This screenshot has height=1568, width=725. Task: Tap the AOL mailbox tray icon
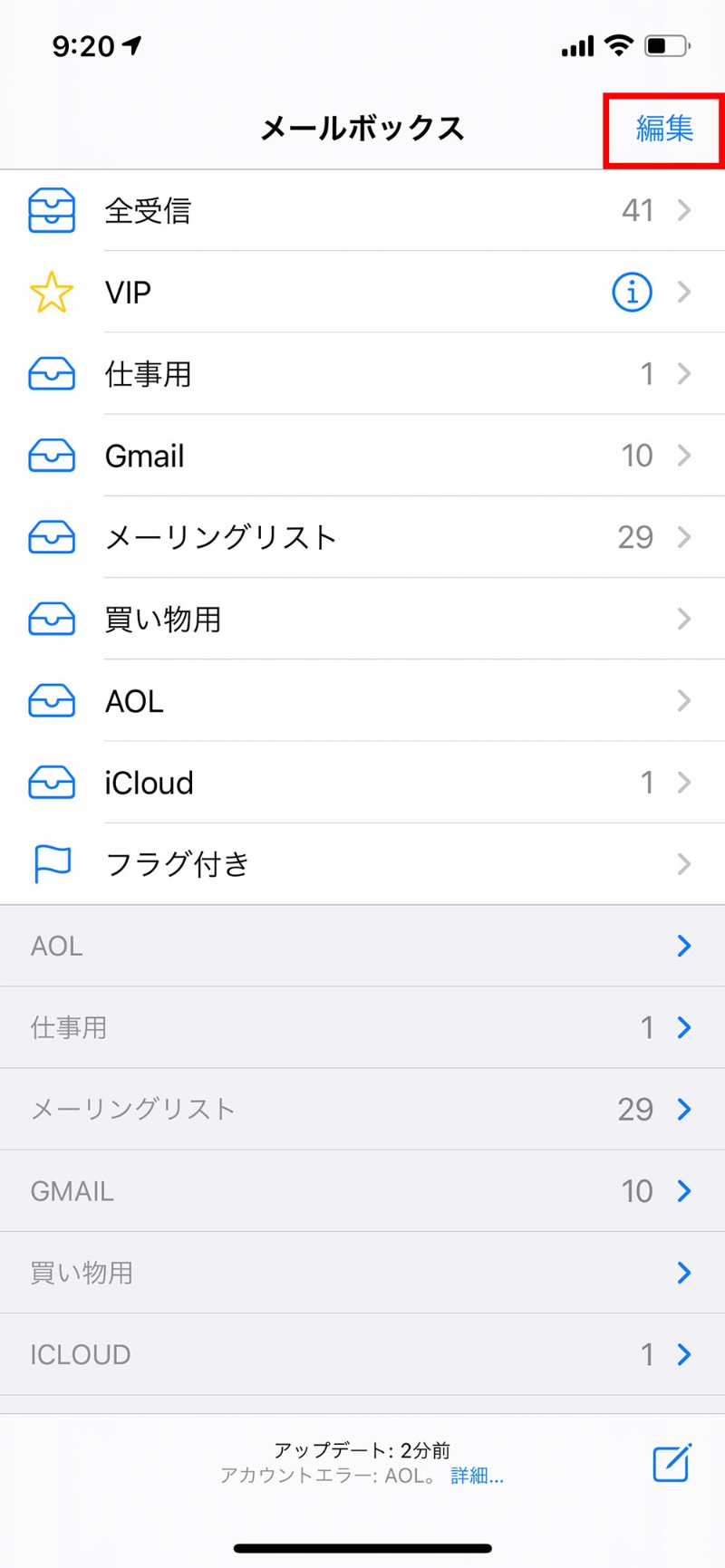(x=52, y=701)
